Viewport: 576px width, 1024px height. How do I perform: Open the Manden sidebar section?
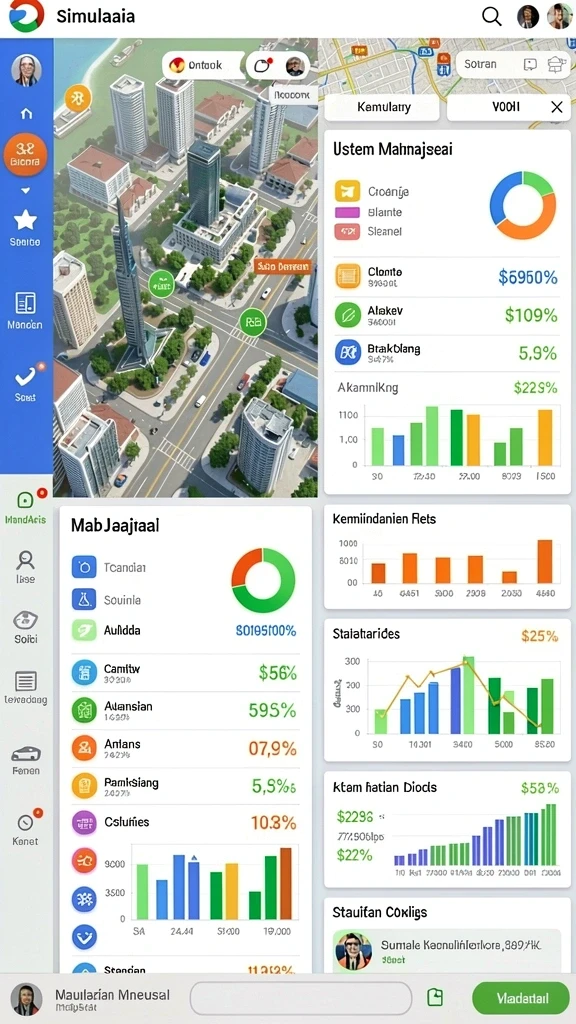[x=25, y=310]
